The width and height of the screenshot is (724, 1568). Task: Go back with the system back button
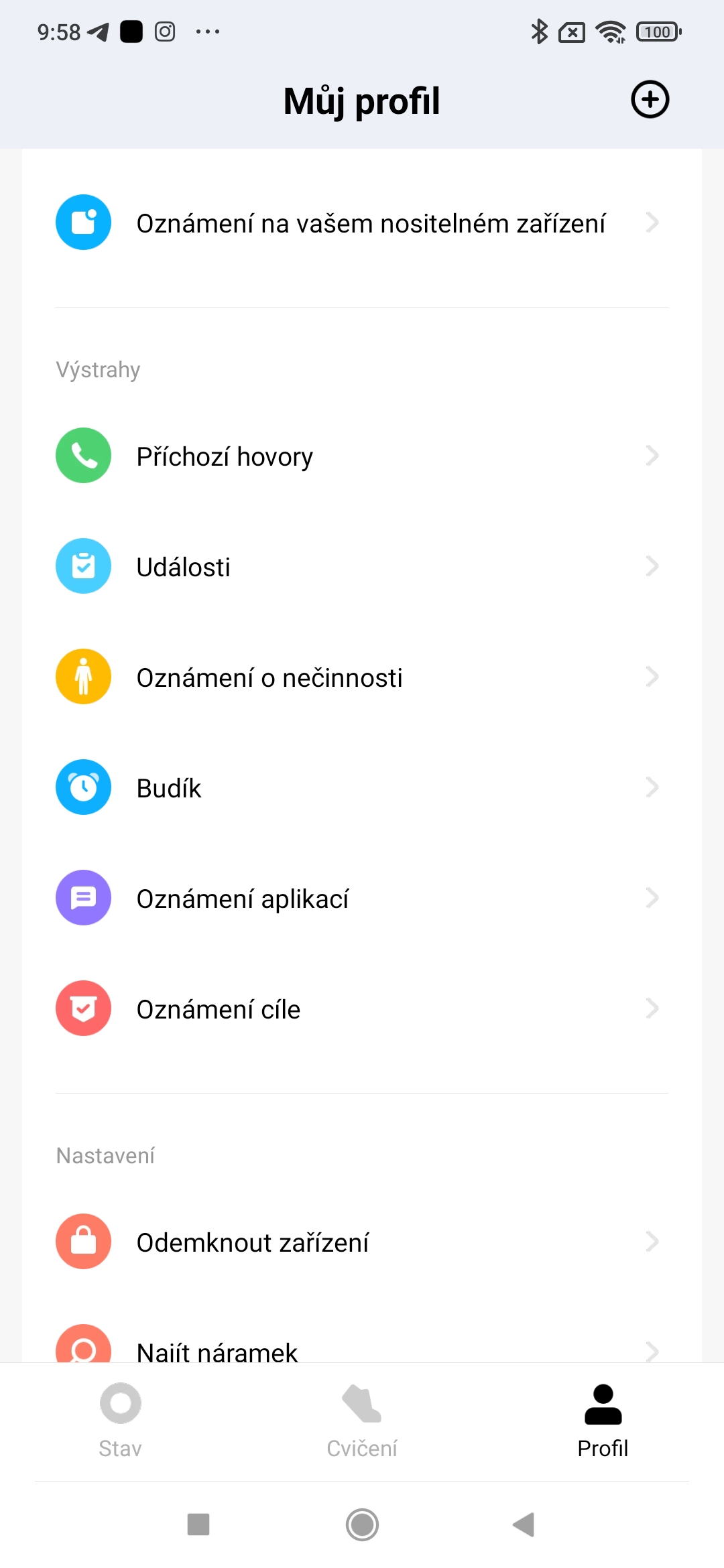click(x=524, y=1524)
